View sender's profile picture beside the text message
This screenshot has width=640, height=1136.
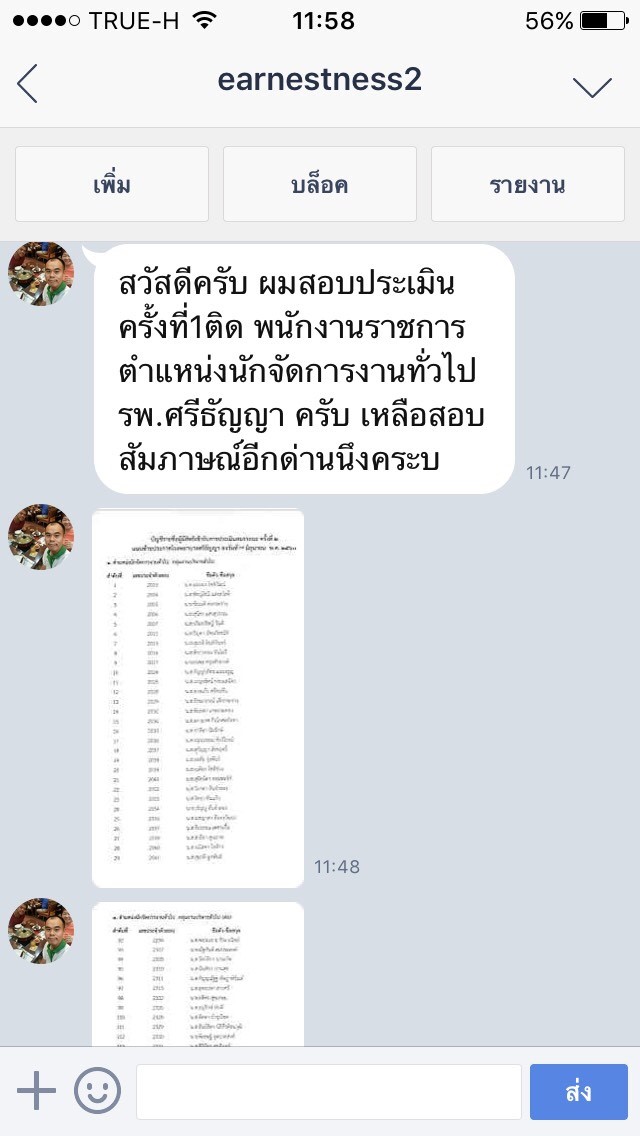coord(41,273)
